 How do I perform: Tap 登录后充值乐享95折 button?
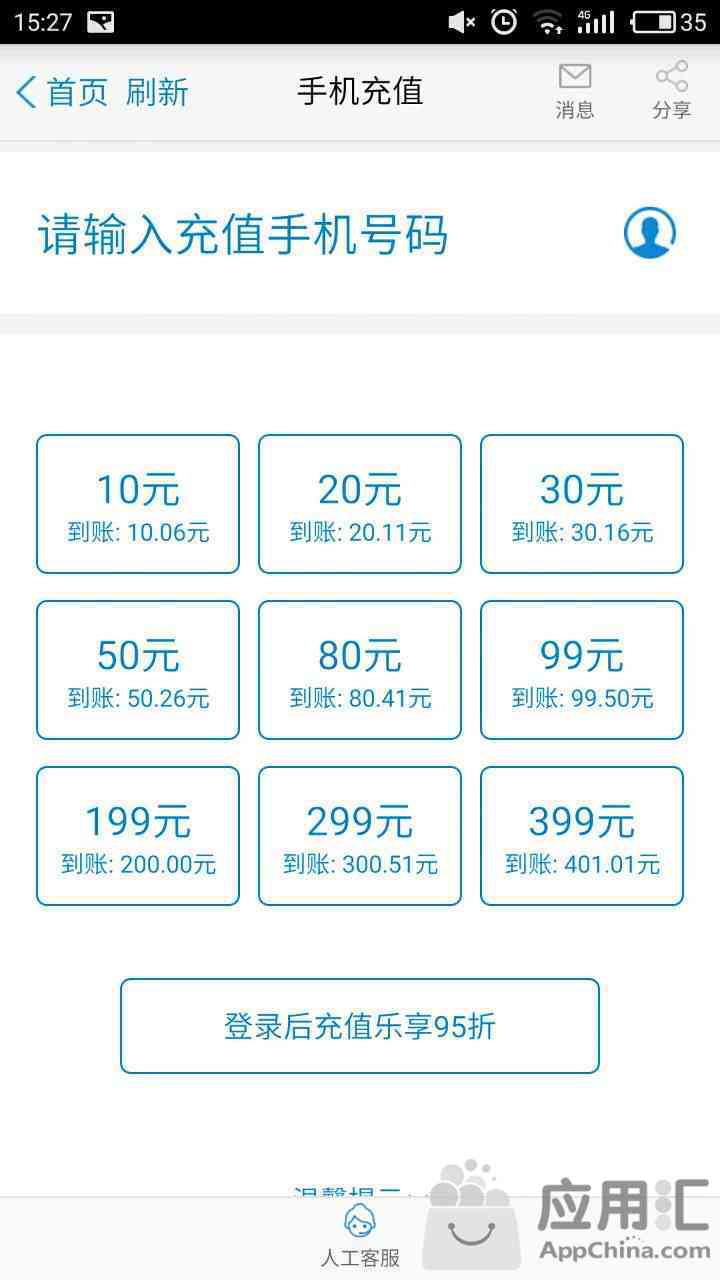360,1026
